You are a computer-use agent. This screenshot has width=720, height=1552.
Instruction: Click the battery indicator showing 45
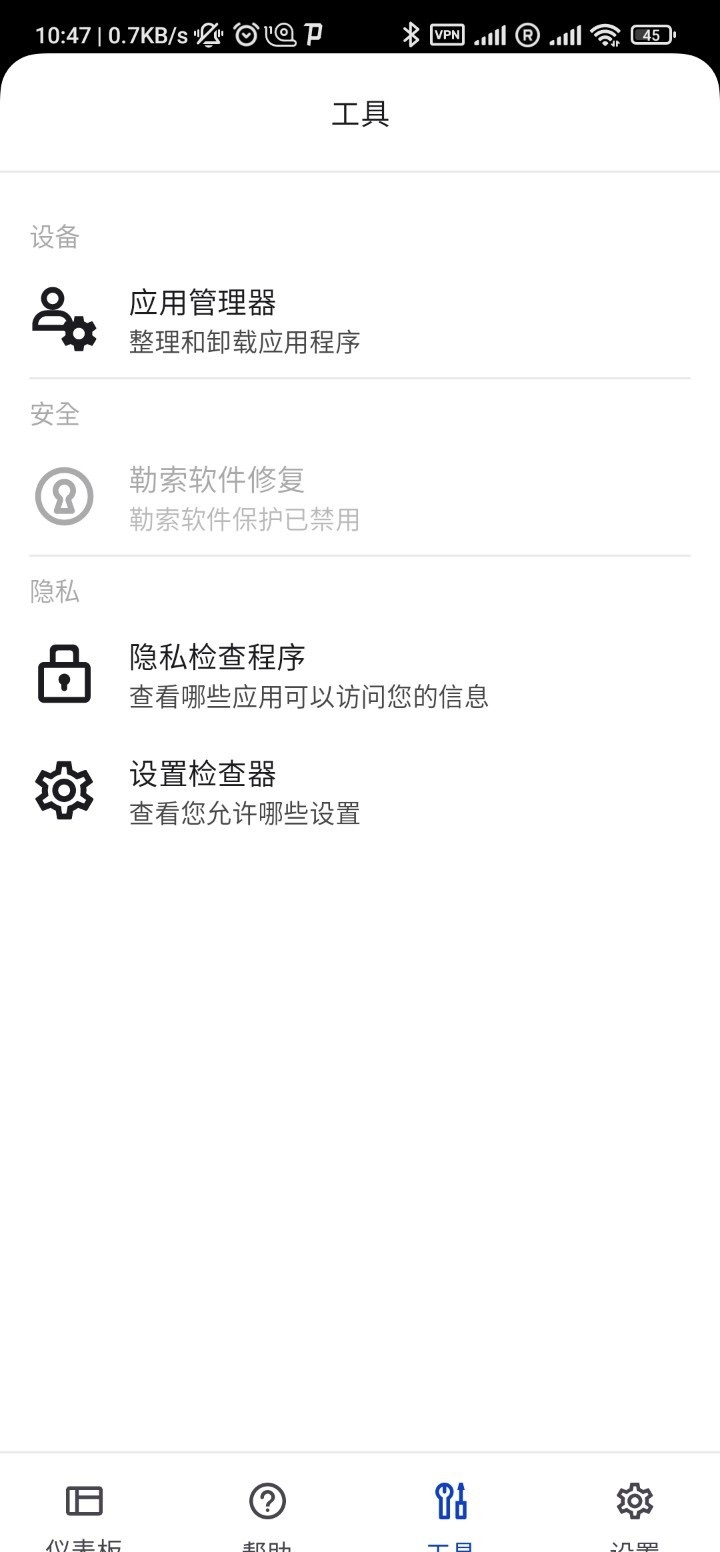pos(652,33)
